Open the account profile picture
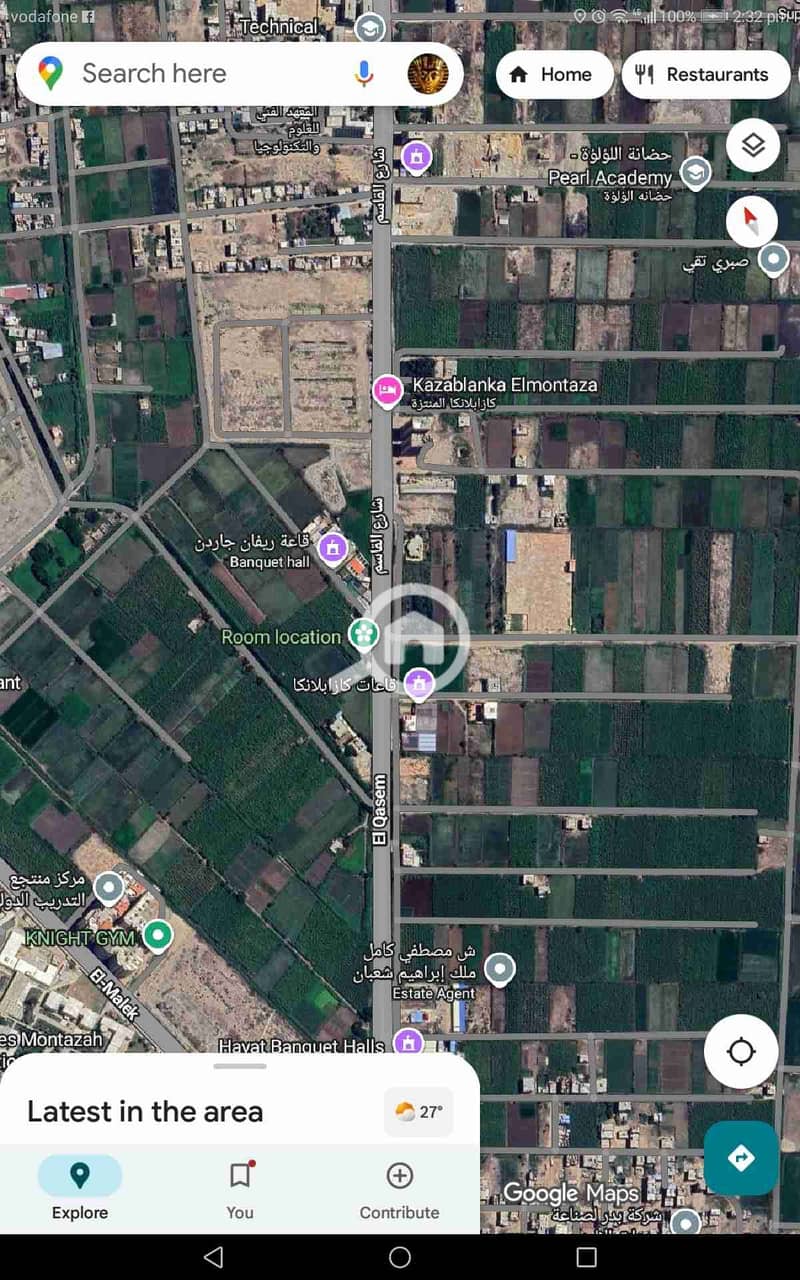This screenshot has height=1280, width=800. [x=428, y=74]
